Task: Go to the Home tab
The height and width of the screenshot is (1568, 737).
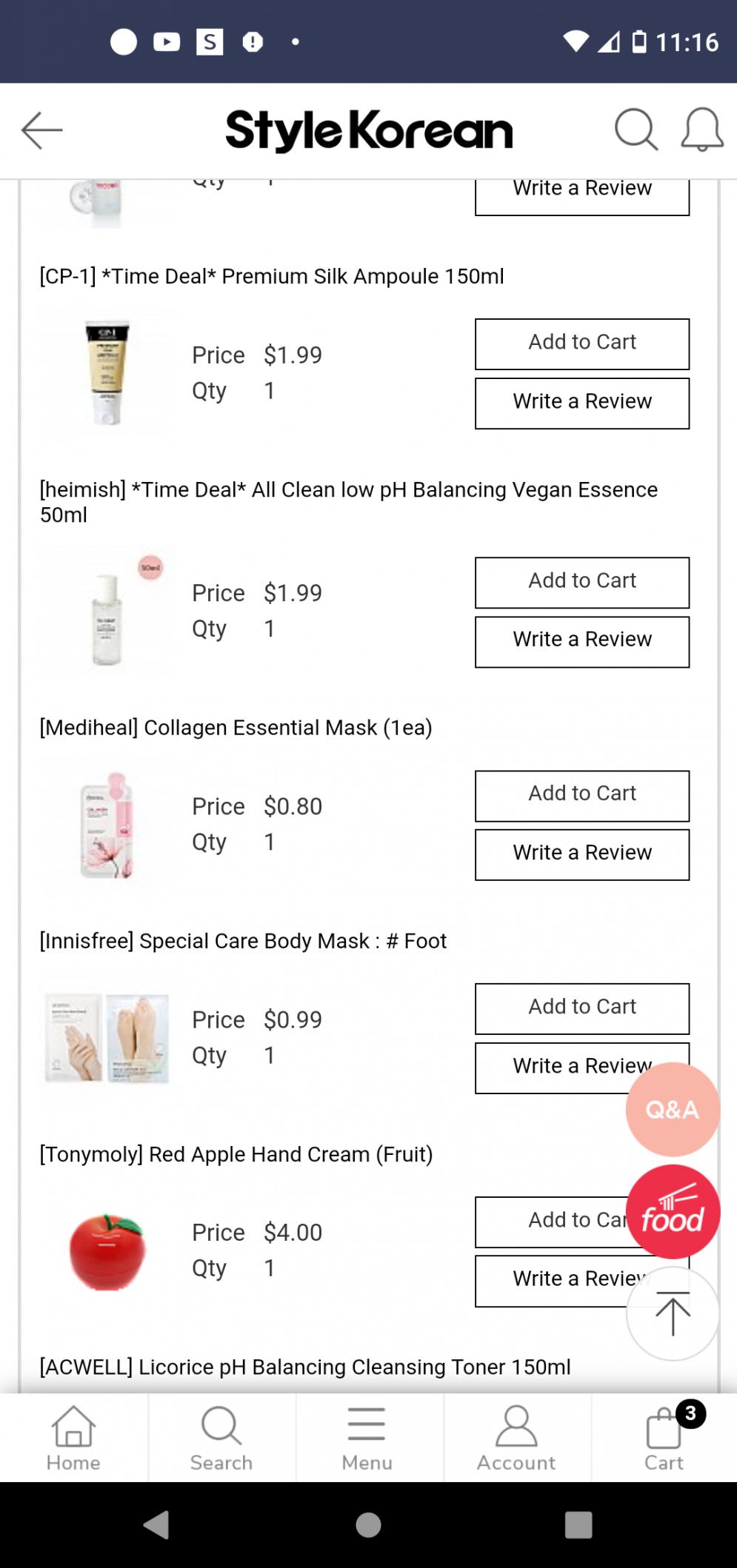Action: (x=73, y=1438)
